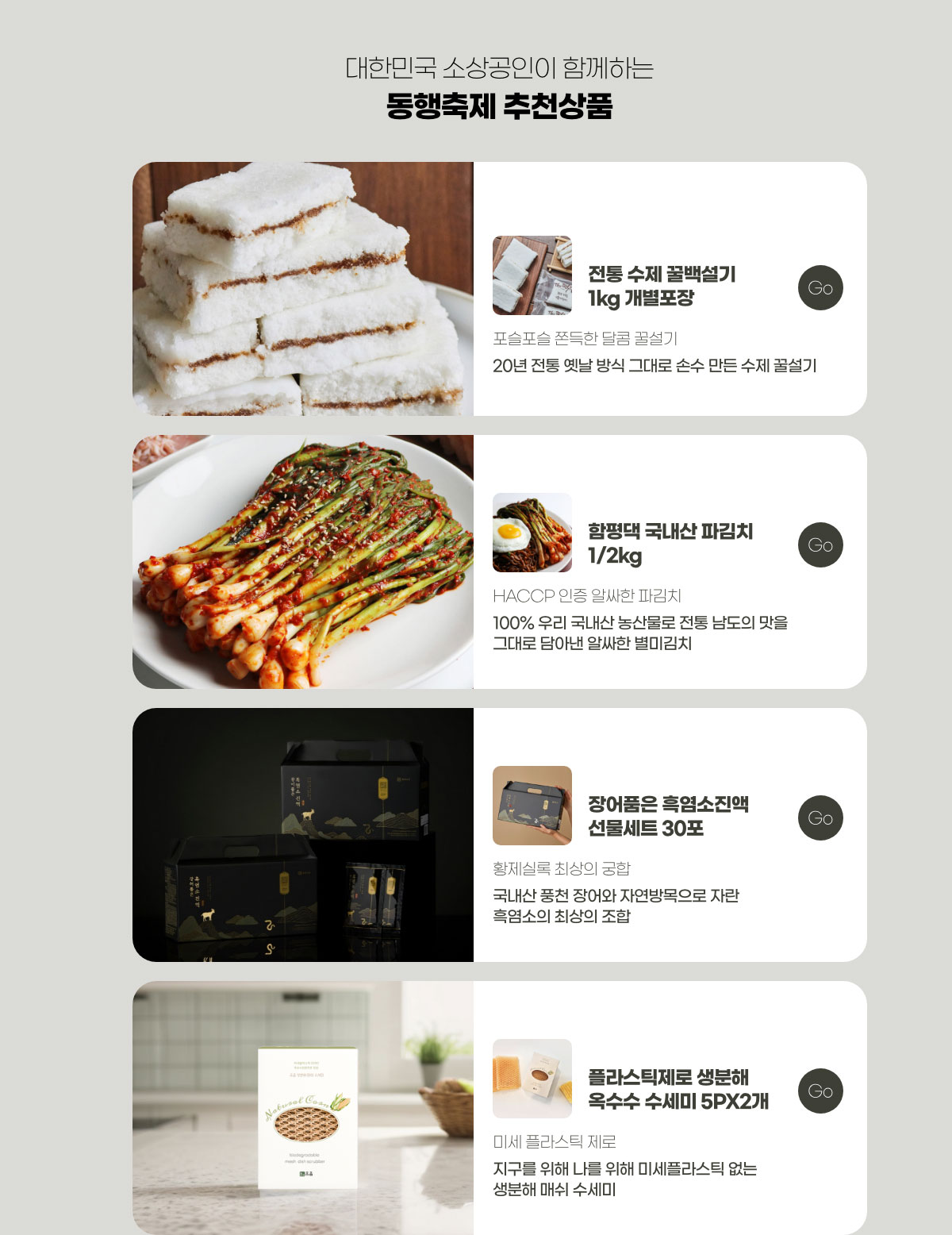952x1235 pixels.
Task: Open the 옥수수 수세미 product photo
Action: coord(303,1108)
